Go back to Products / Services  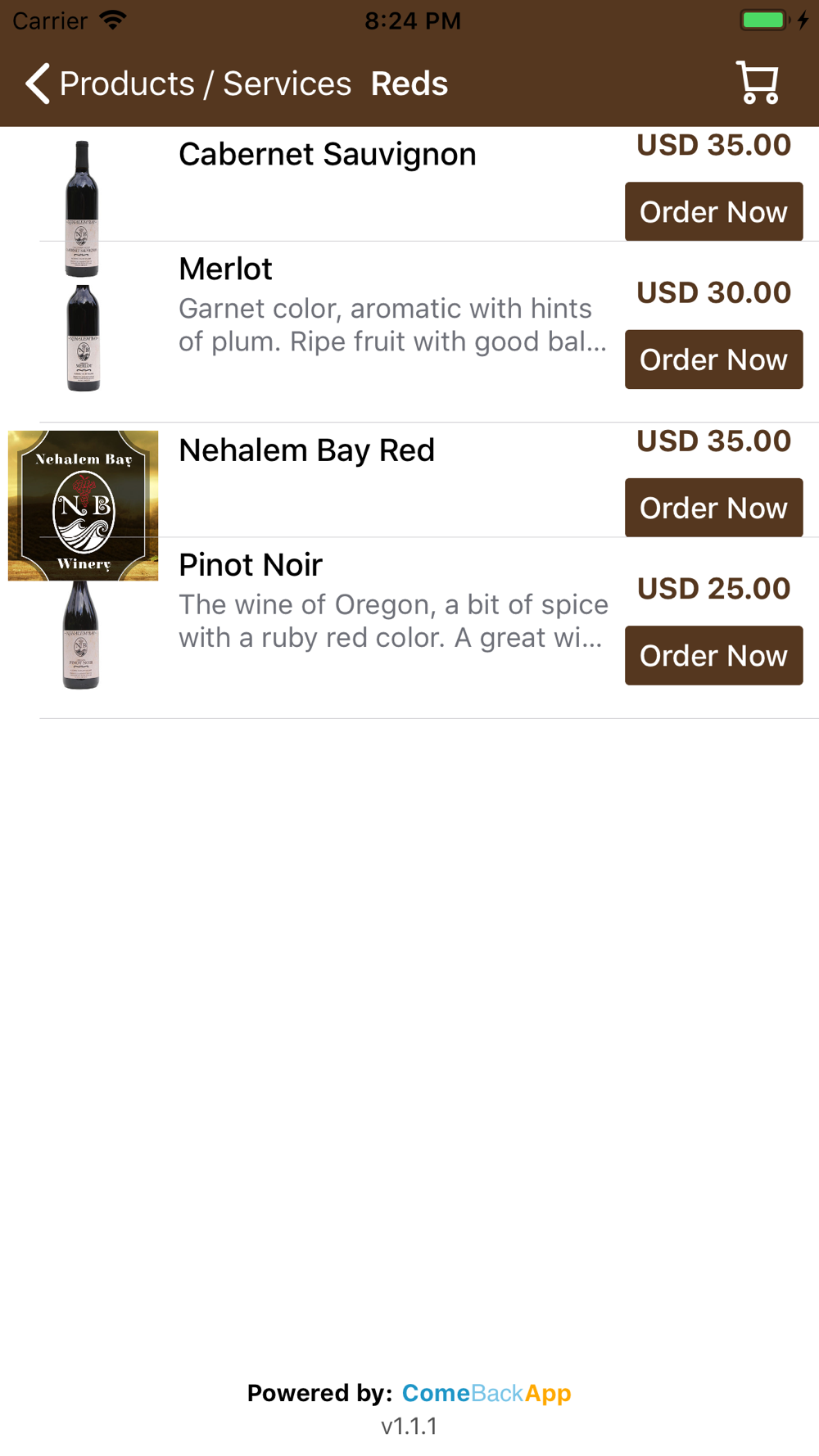click(x=188, y=84)
